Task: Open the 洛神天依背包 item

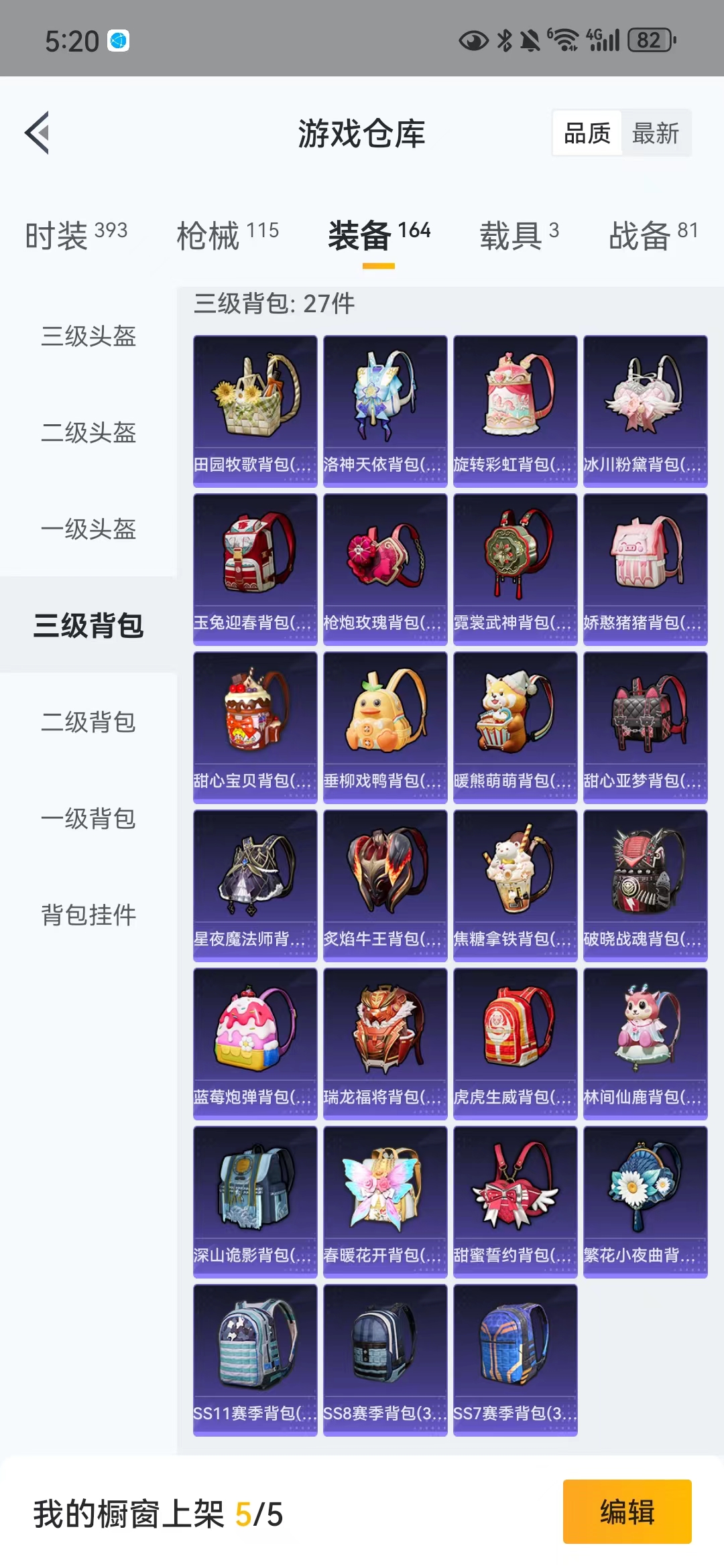Action: click(x=385, y=410)
